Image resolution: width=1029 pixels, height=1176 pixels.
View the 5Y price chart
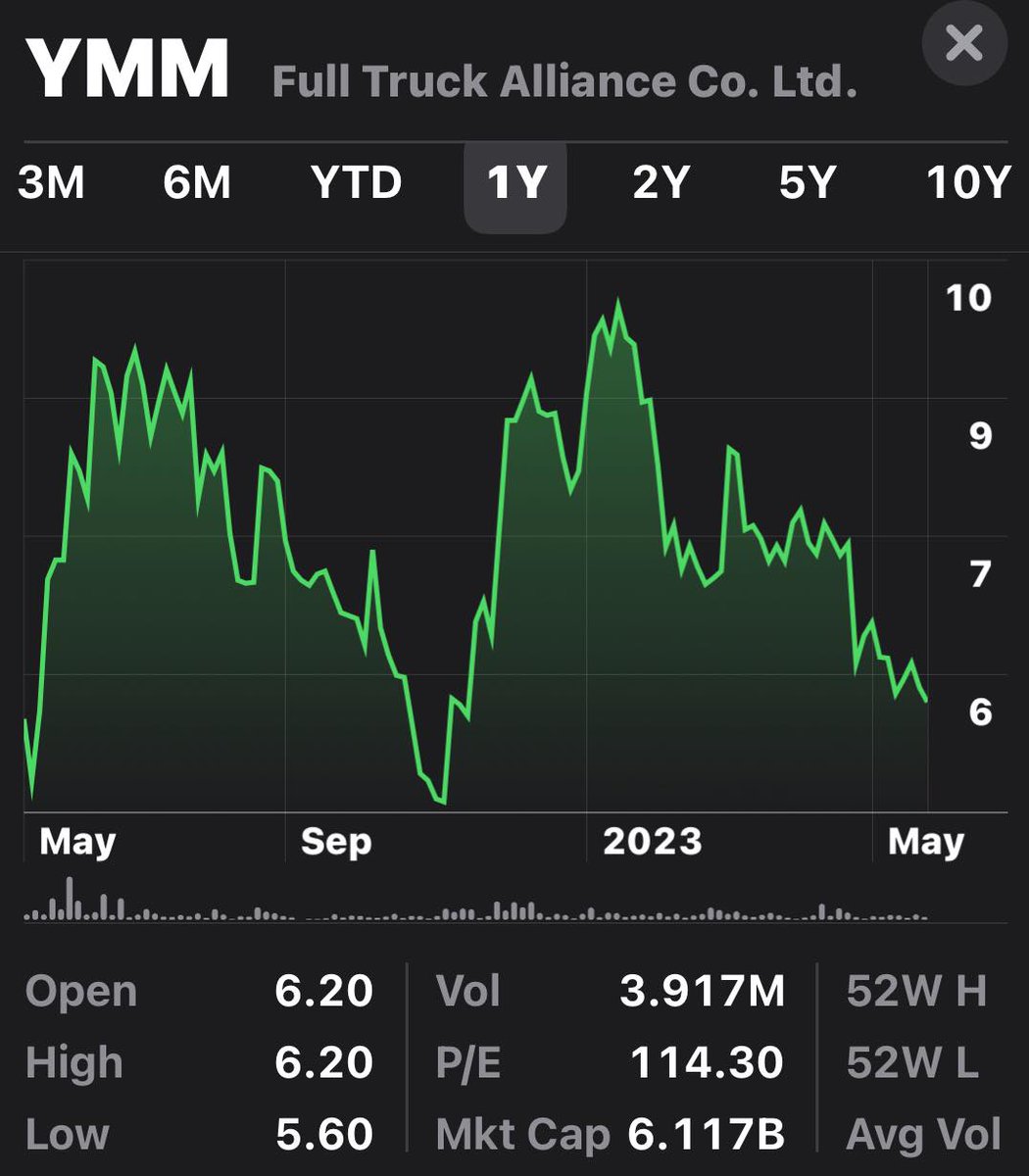(x=808, y=183)
